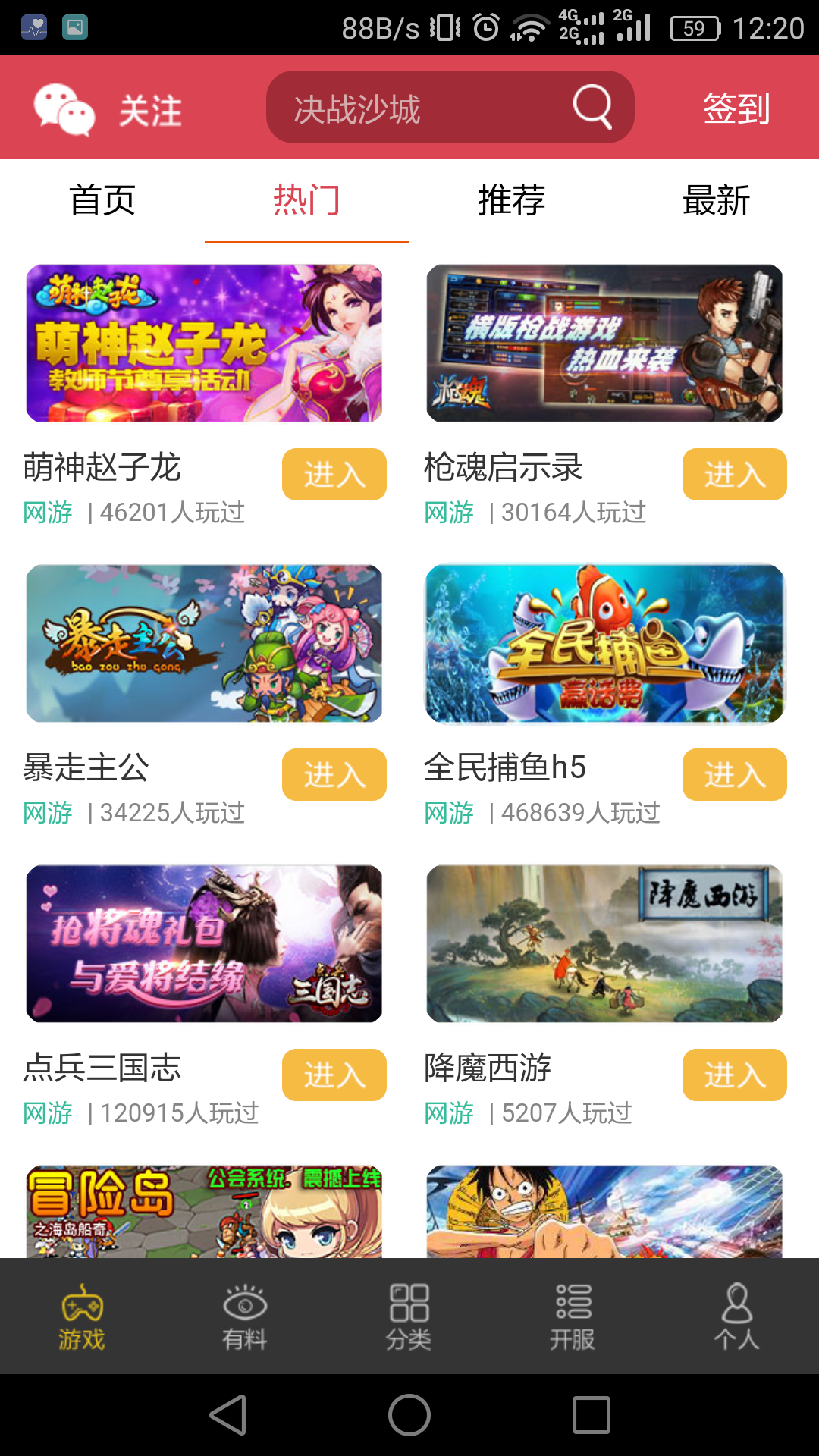Viewport: 819px width, 1456px height.
Task: Open the 全民捕鱼 banner image
Action: tap(604, 643)
